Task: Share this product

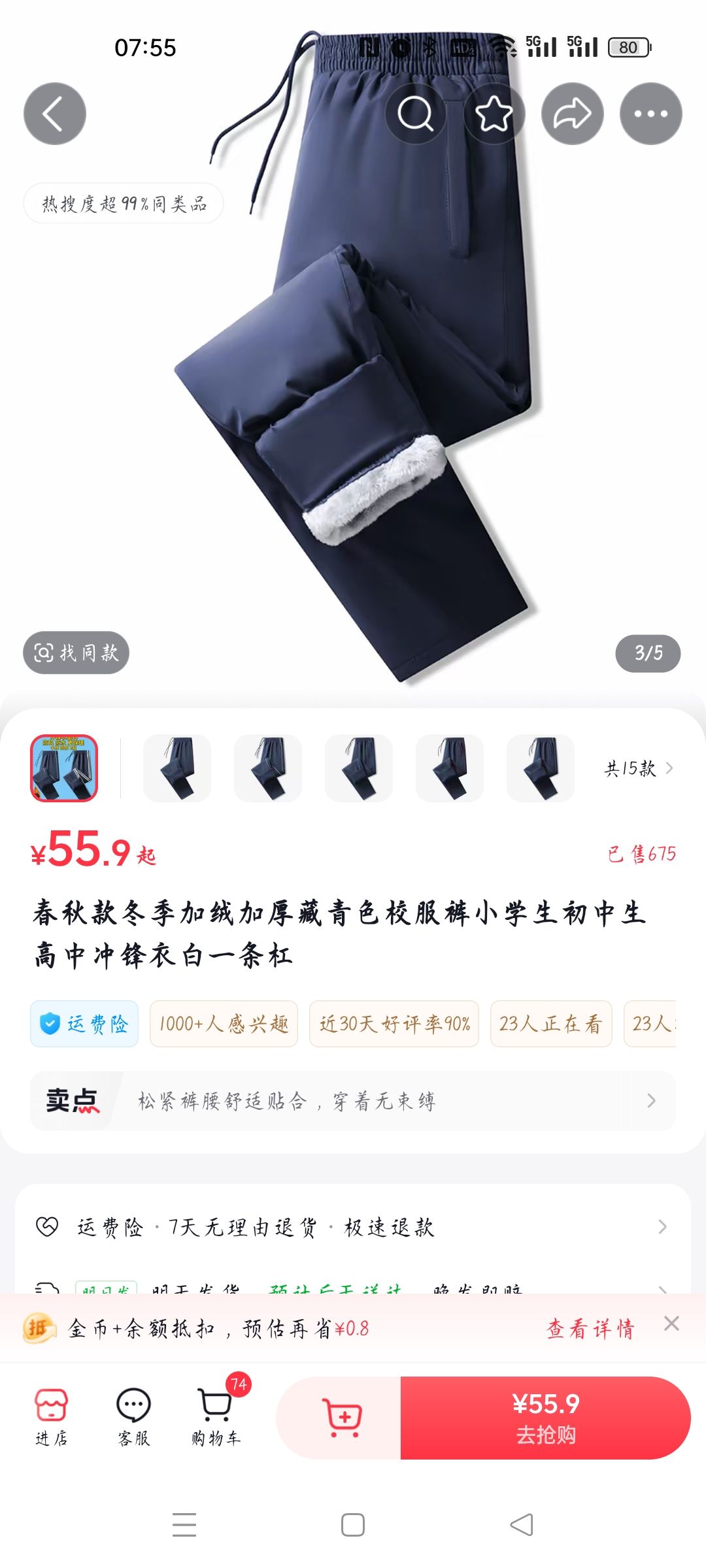Action: tap(572, 114)
